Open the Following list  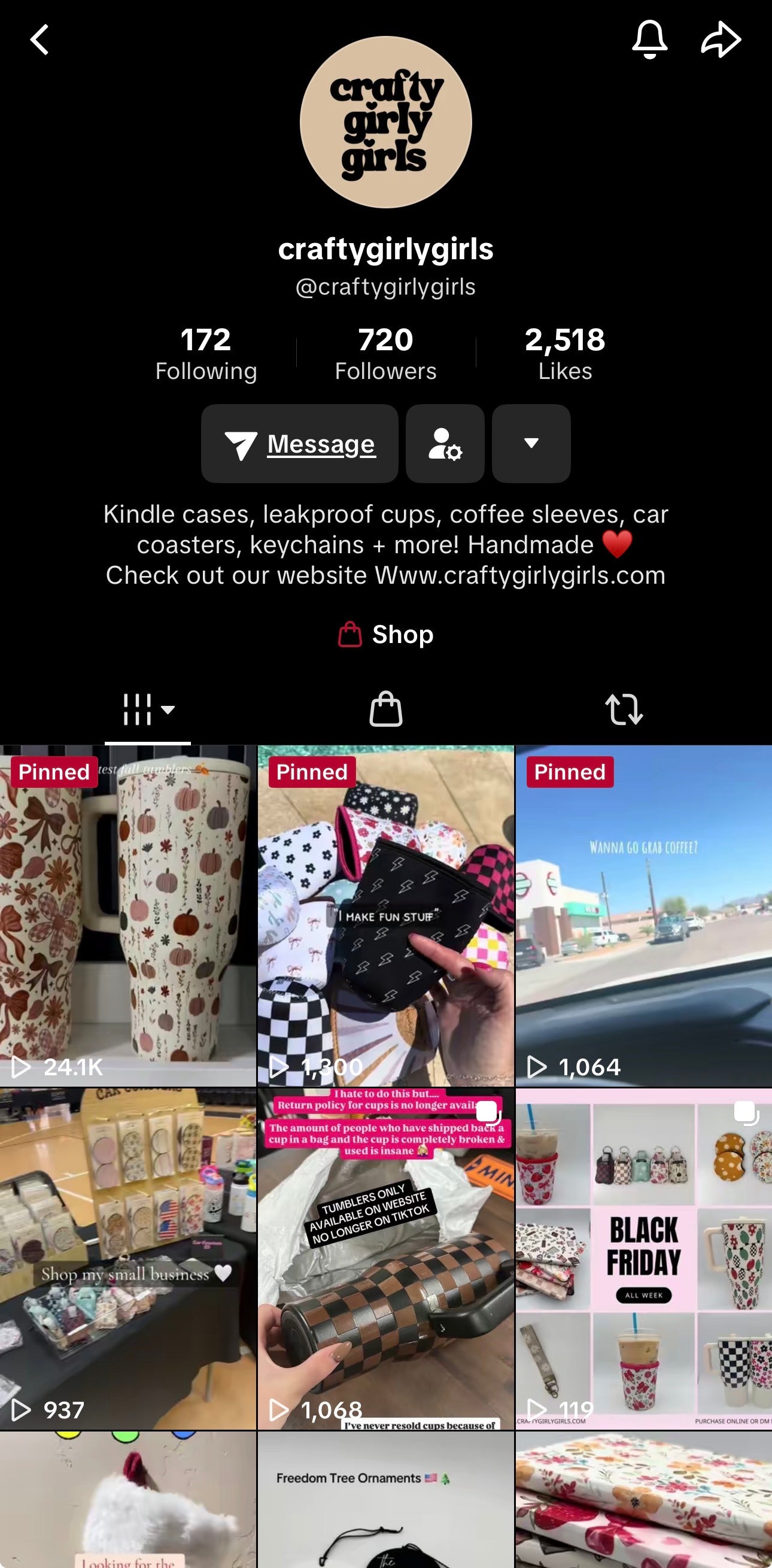pos(206,354)
